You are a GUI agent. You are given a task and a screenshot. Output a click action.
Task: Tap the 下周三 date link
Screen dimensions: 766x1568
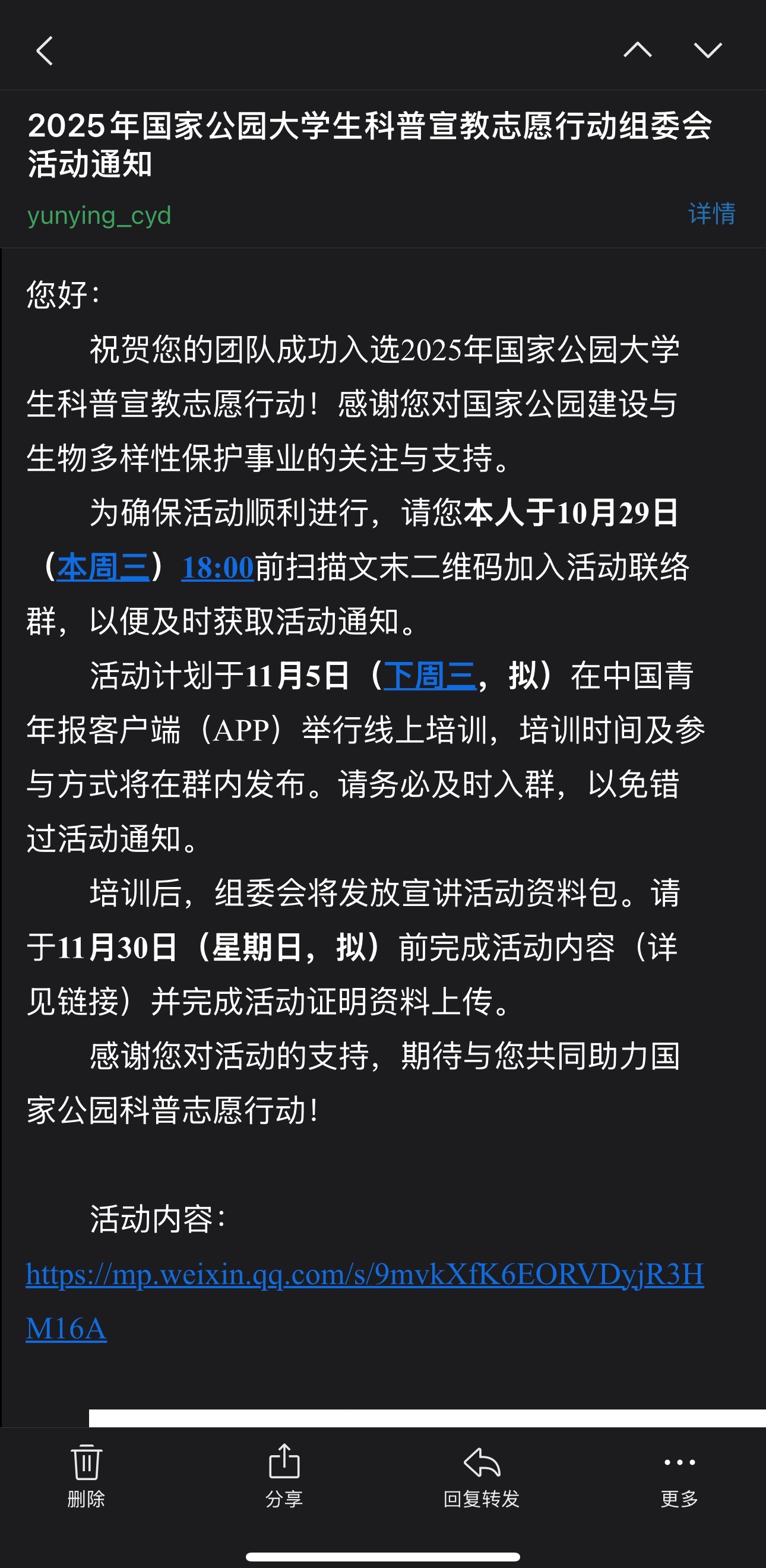[x=429, y=676]
